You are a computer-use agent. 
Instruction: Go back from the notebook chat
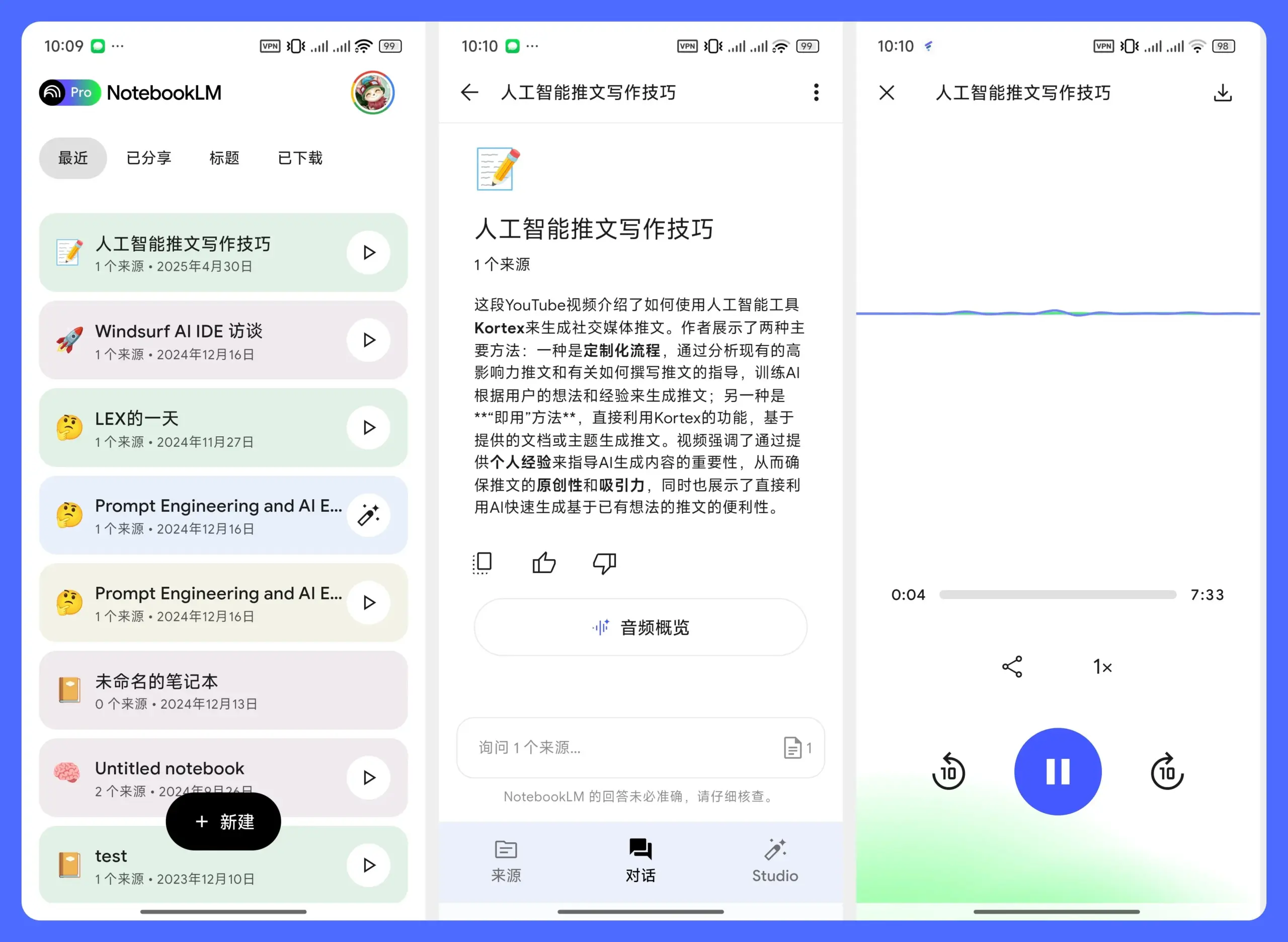click(469, 93)
